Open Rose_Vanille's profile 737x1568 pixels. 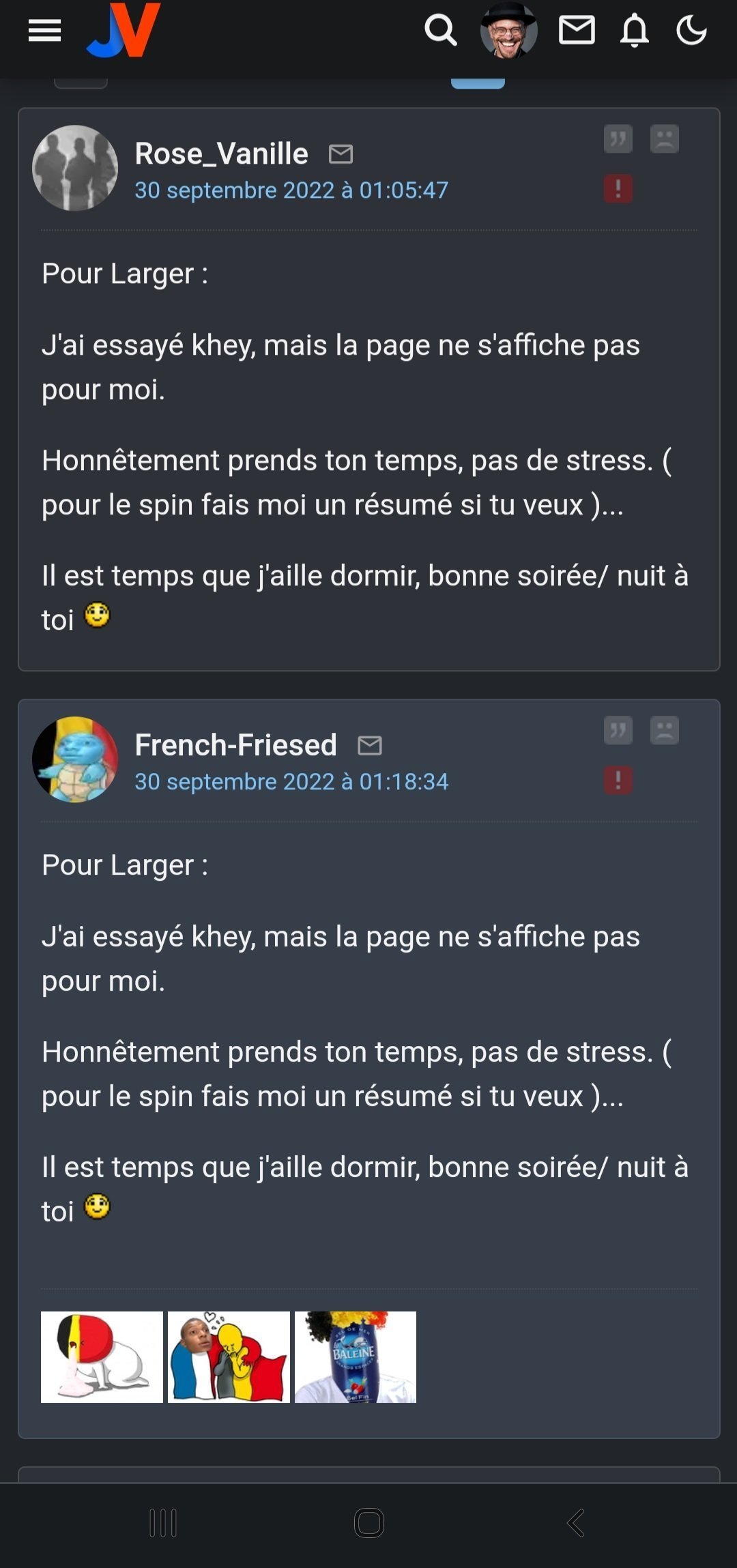click(221, 154)
